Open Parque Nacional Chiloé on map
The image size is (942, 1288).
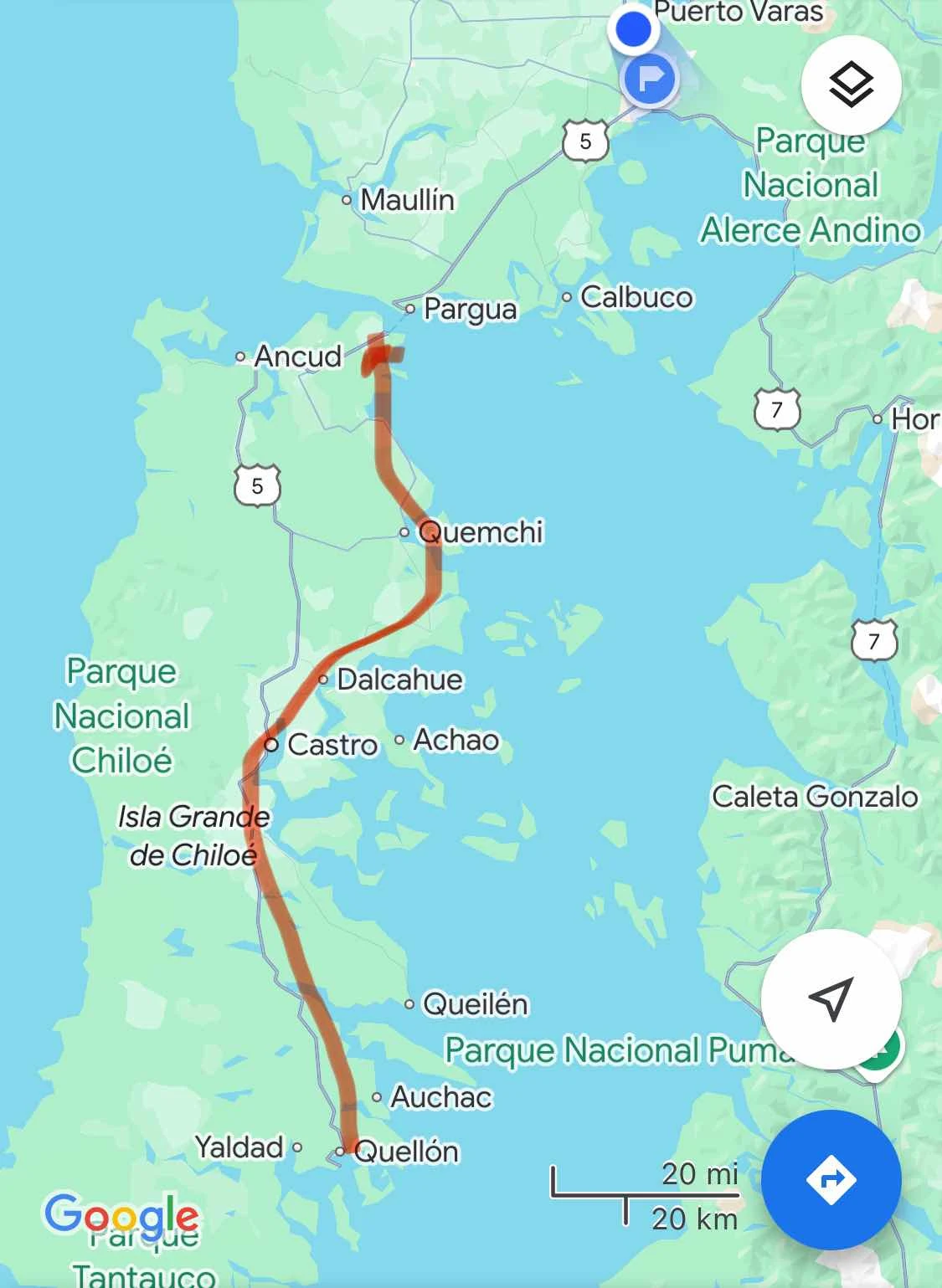pos(122,716)
